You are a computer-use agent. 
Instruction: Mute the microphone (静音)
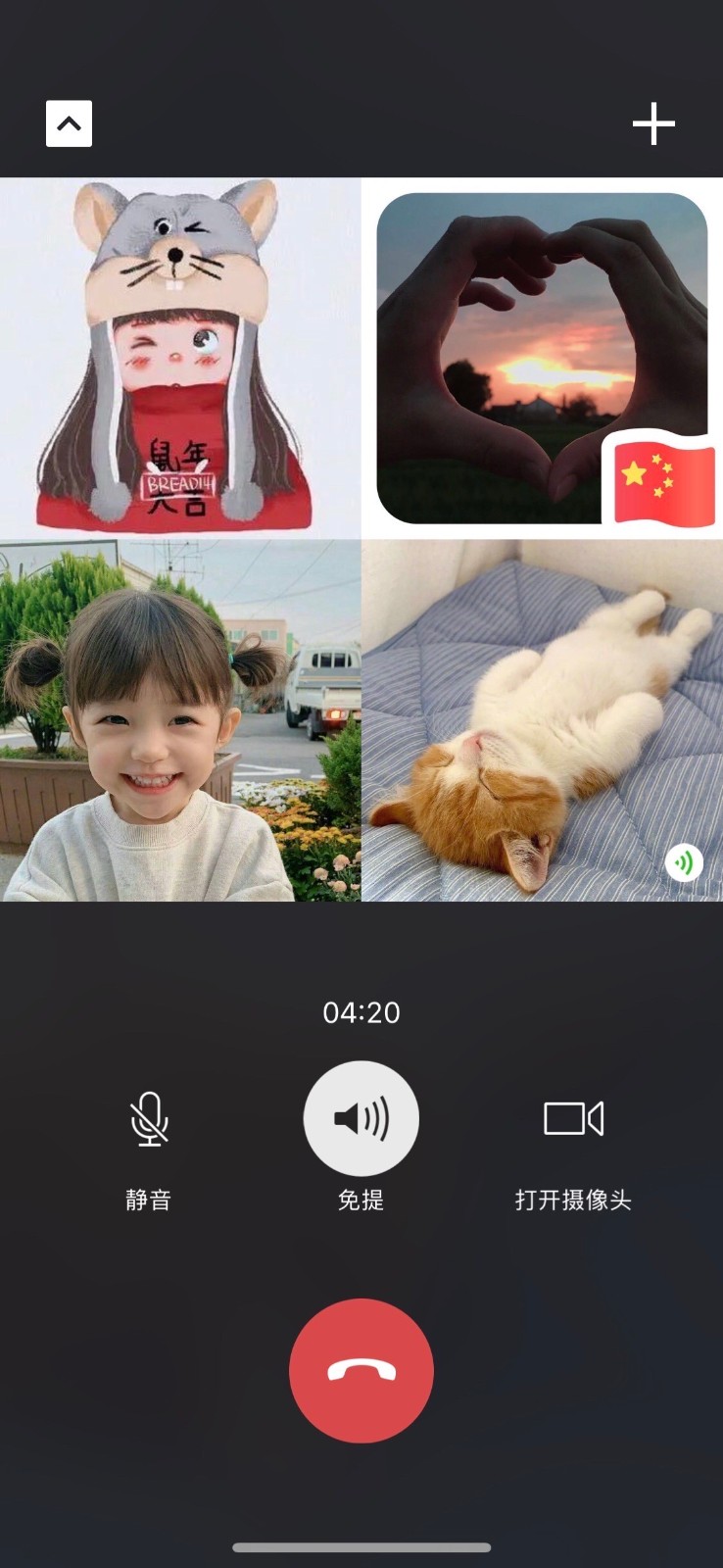(x=149, y=1119)
